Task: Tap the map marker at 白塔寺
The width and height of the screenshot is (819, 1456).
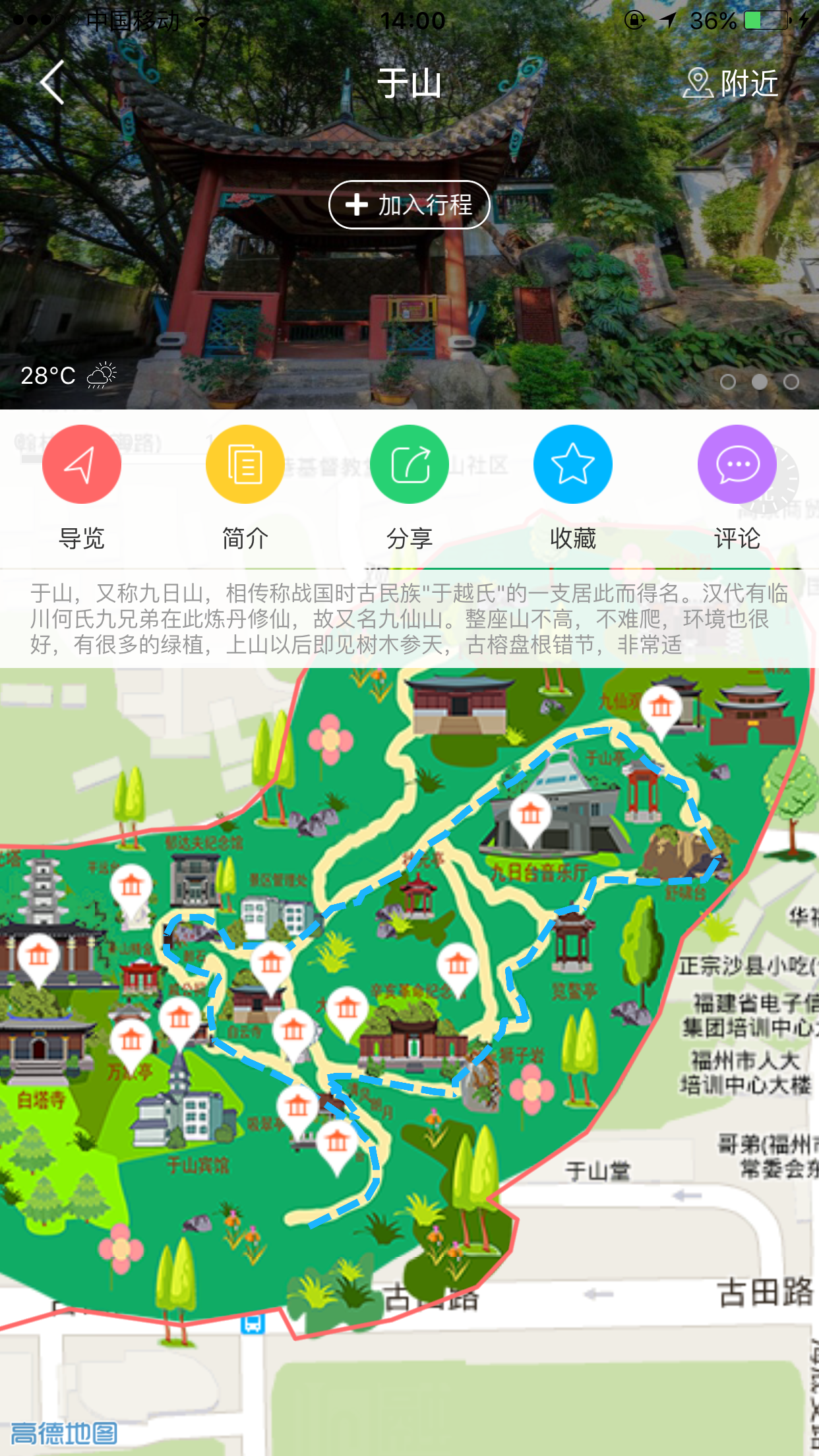Action: pos(38,956)
